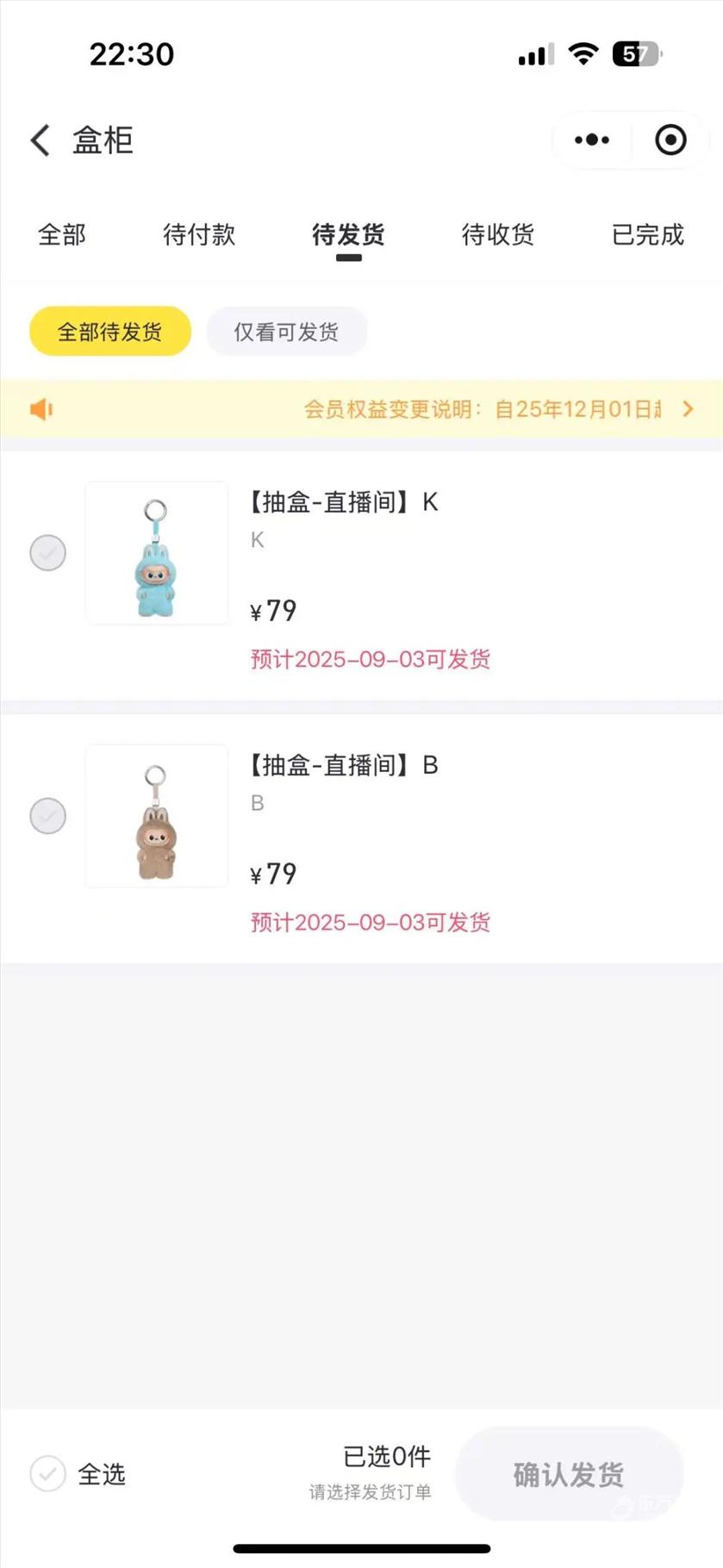Open the 已完成 tab
Viewport: 723px width, 1568px height.
(647, 234)
